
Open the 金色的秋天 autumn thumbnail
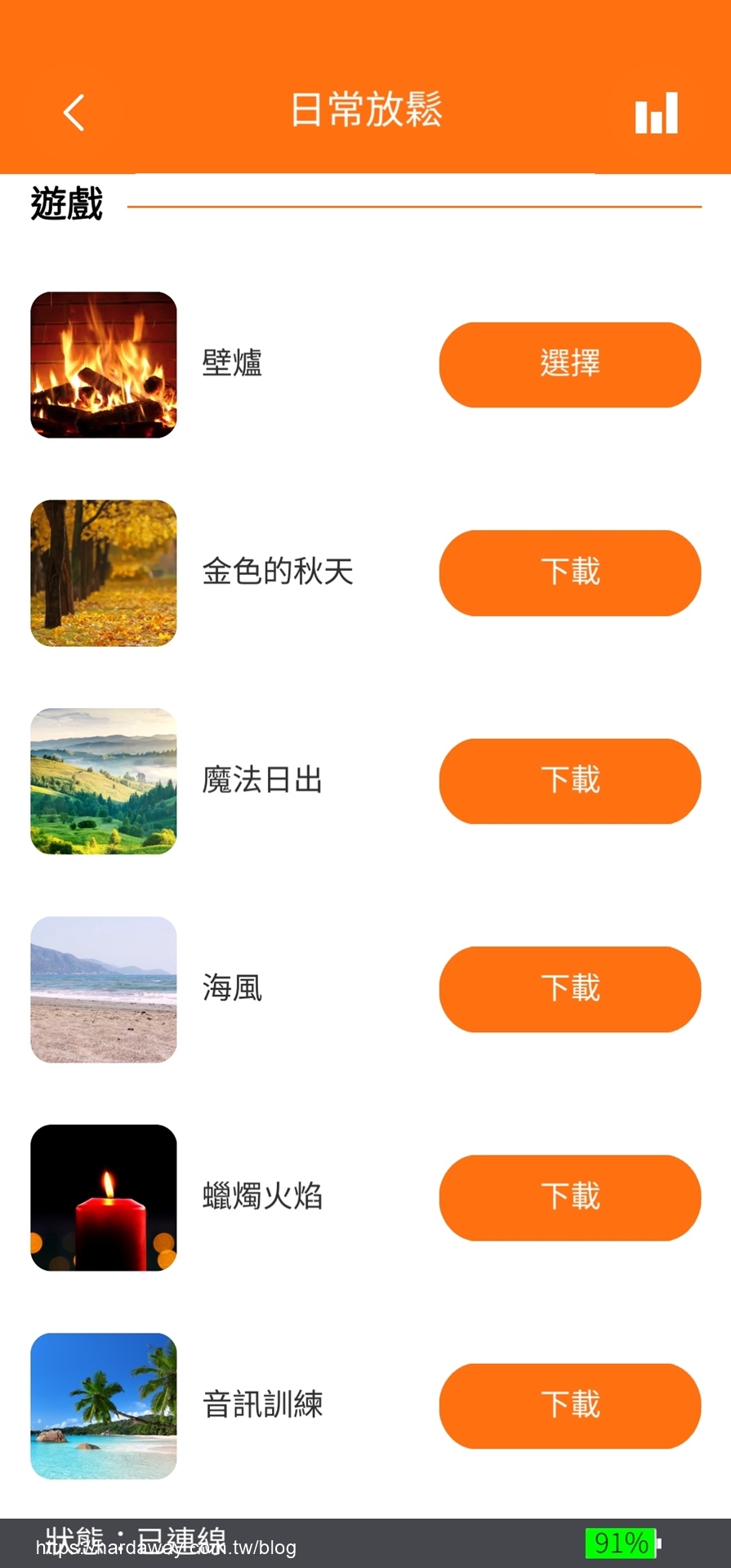click(104, 573)
